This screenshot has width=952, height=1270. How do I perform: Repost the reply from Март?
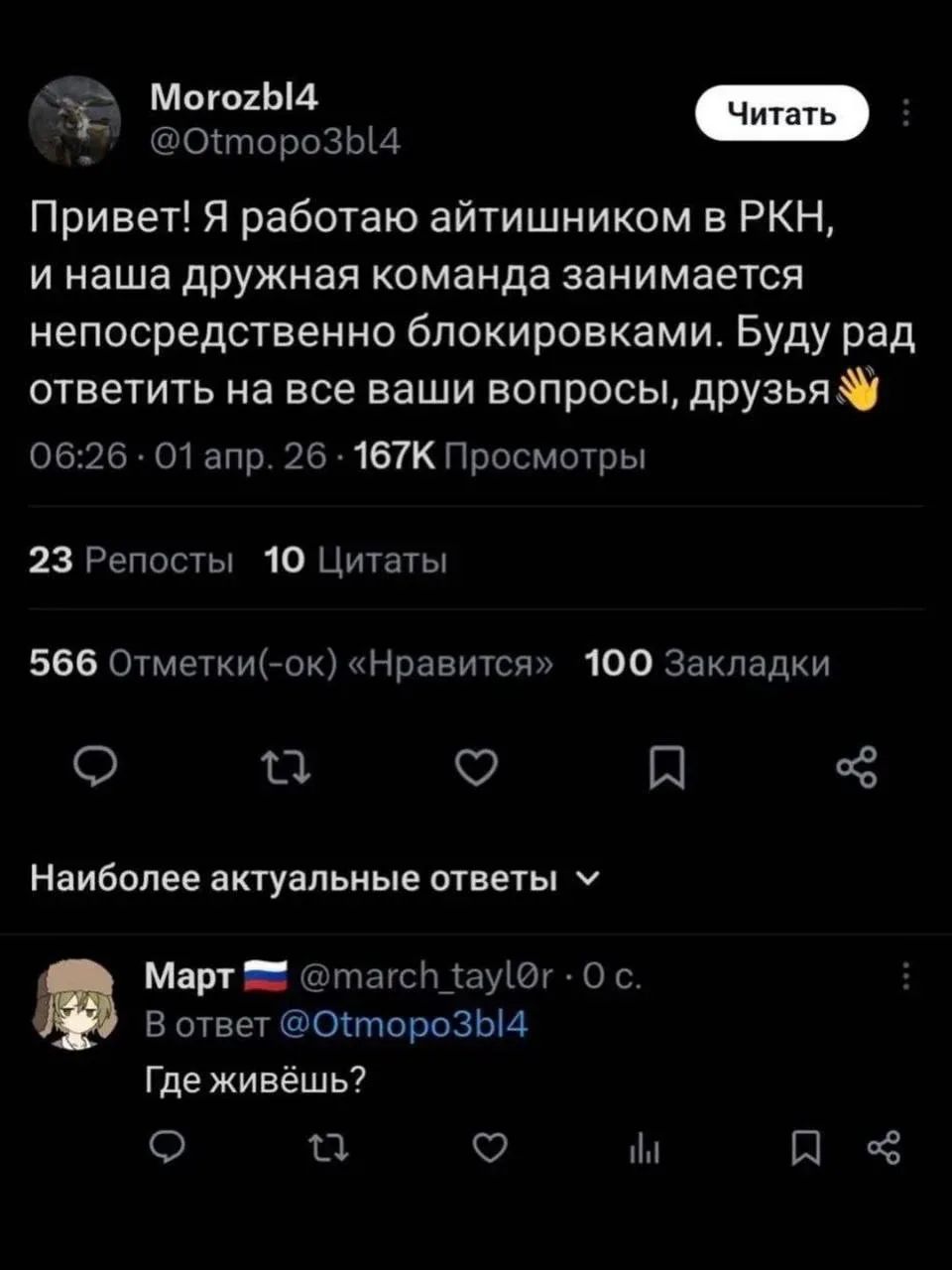[x=330, y=1149]
